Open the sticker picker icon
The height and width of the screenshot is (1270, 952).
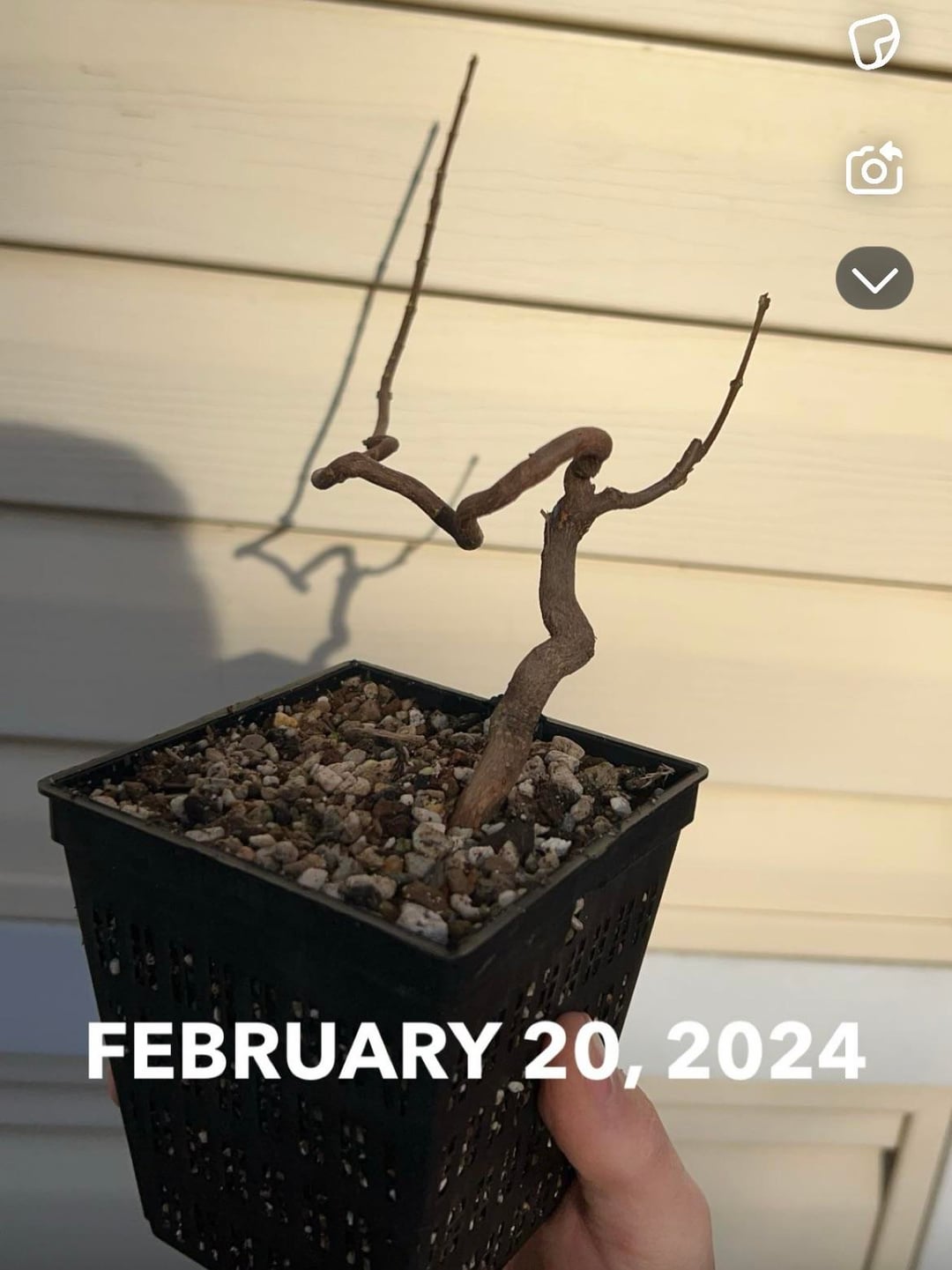(x=874, y=41)
